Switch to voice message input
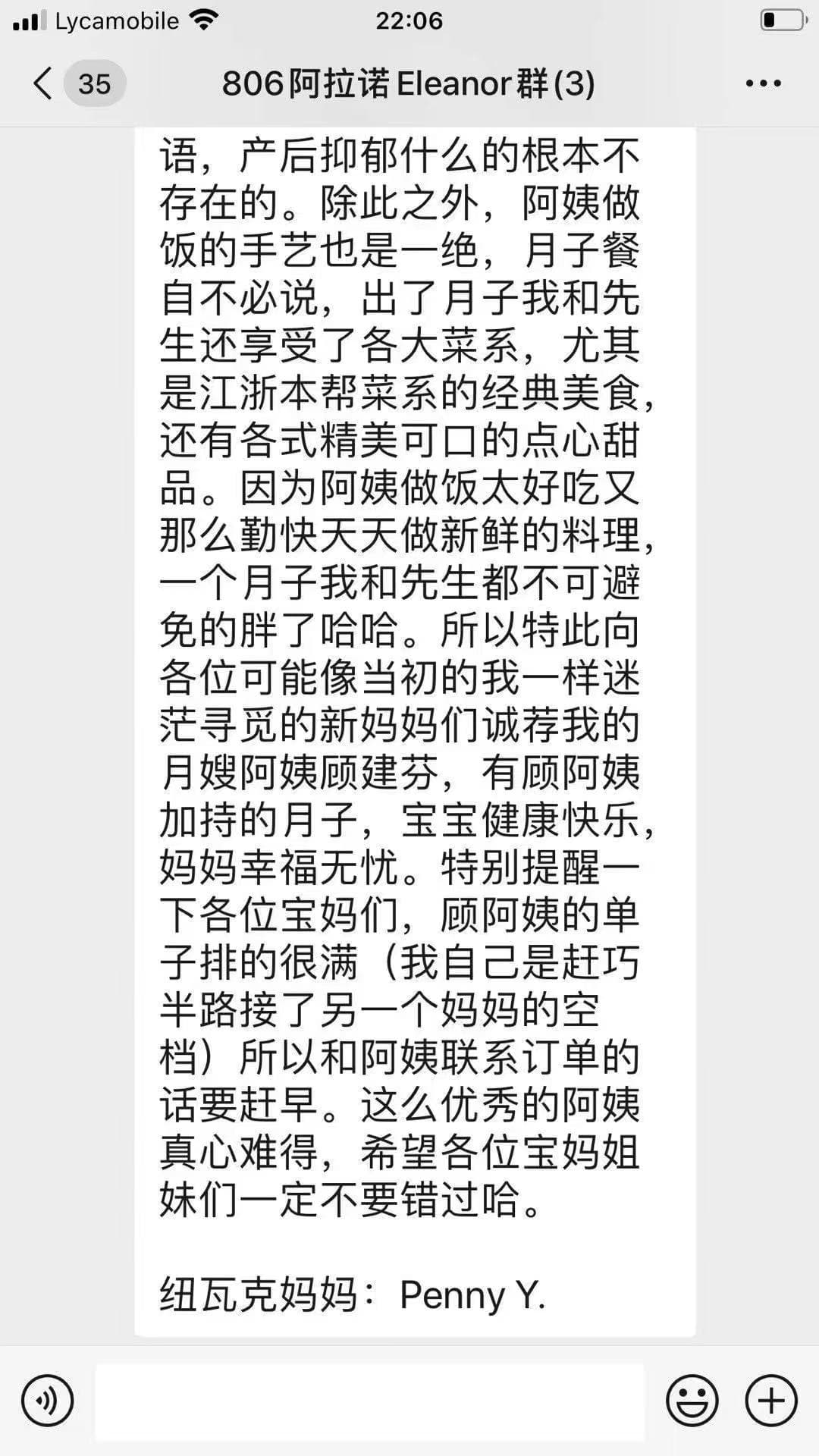Viewport: 819px width, 1456px height. tap(47, 1400)
